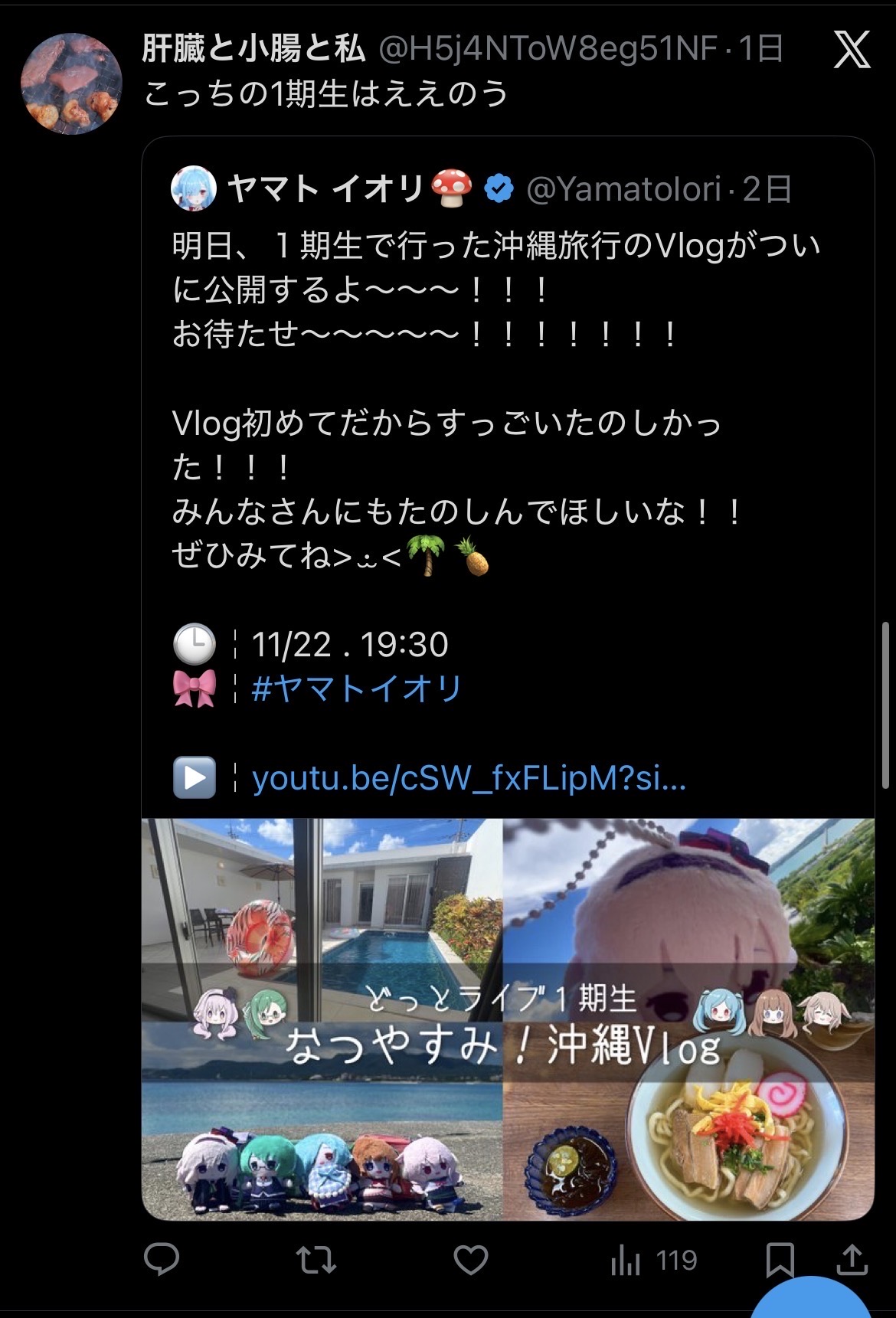This screenshot has width=896, height=1318.
Task: Reply to the 肝臓と小腸と私 post
Action: point(162,1260)
